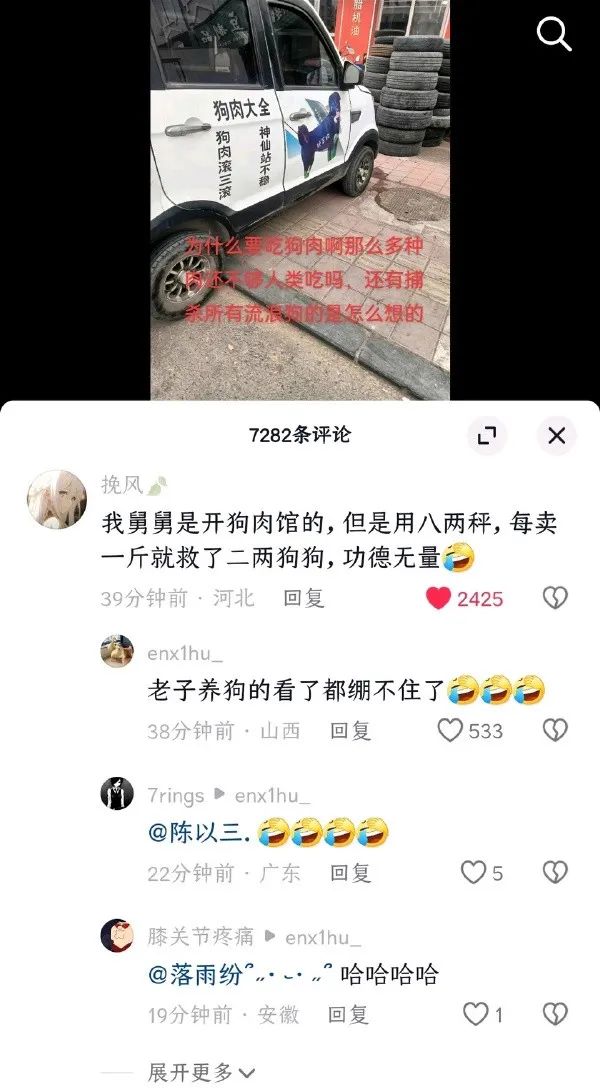Dislike 7rings's comment
This screenshot has height=1088, width=600.
point(554,873)
